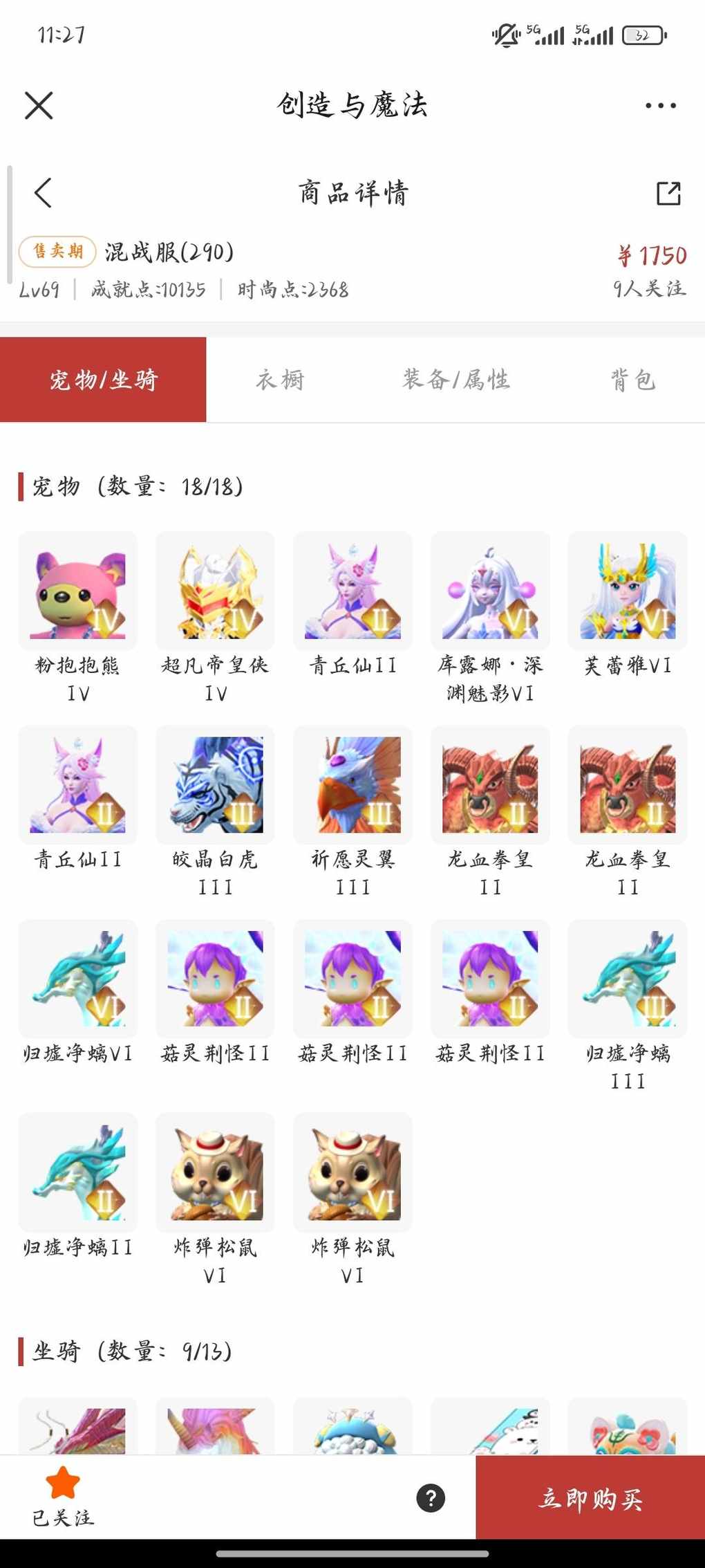Open the help question mark
The height and width of the screenshot is (1568, 705).
431,1498
